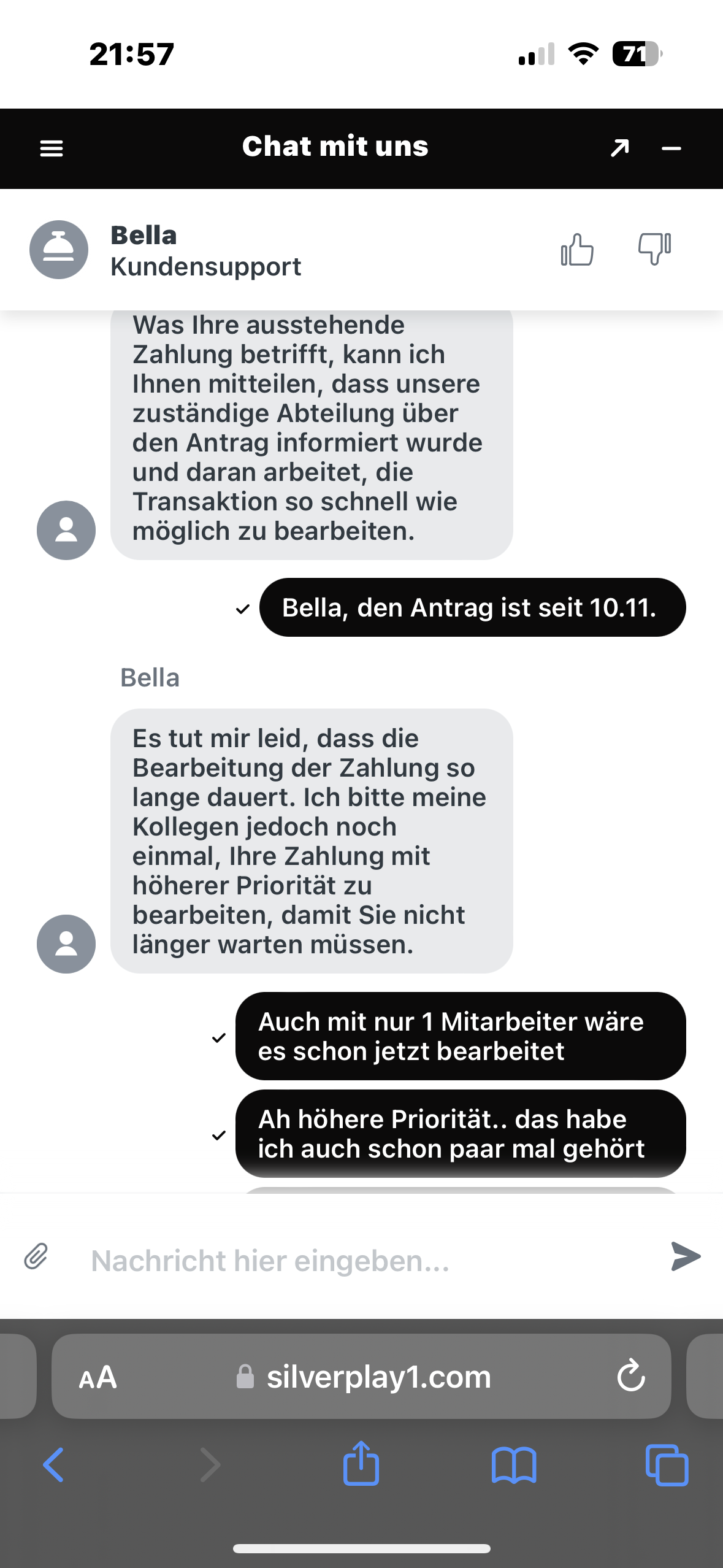Reload the silverplay1.com page
Viewport: 723px width, 1568px height.
pyautogui.click(x=630, y=1376)
